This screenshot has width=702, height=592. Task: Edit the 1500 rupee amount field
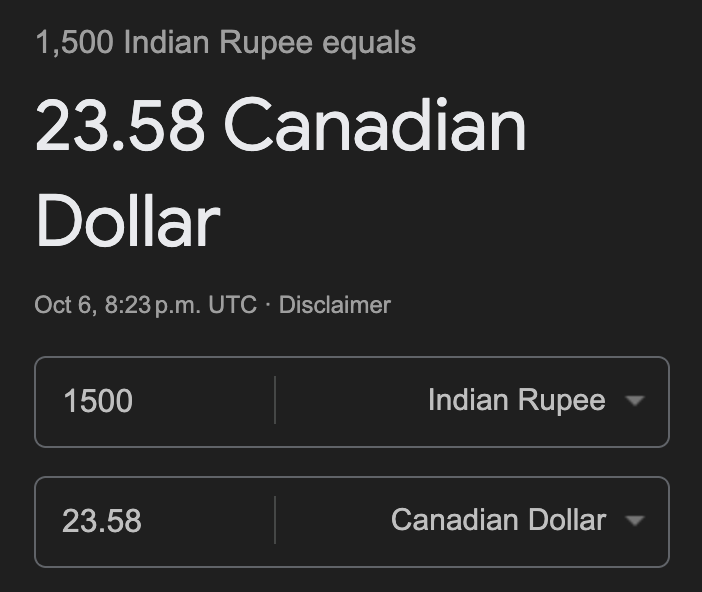pos(150,401)
